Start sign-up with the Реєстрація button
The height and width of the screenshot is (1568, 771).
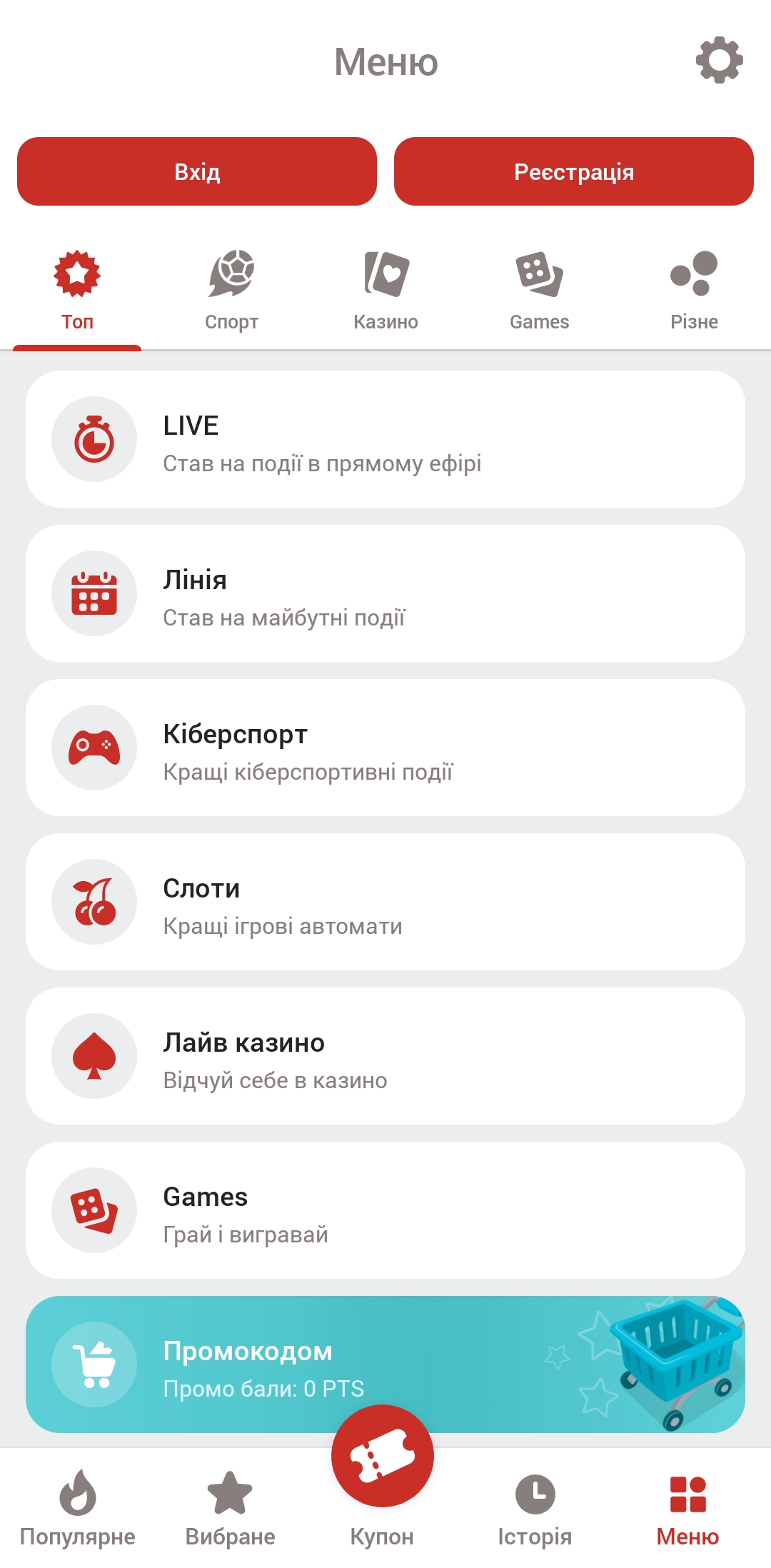[x=574, y=171]
